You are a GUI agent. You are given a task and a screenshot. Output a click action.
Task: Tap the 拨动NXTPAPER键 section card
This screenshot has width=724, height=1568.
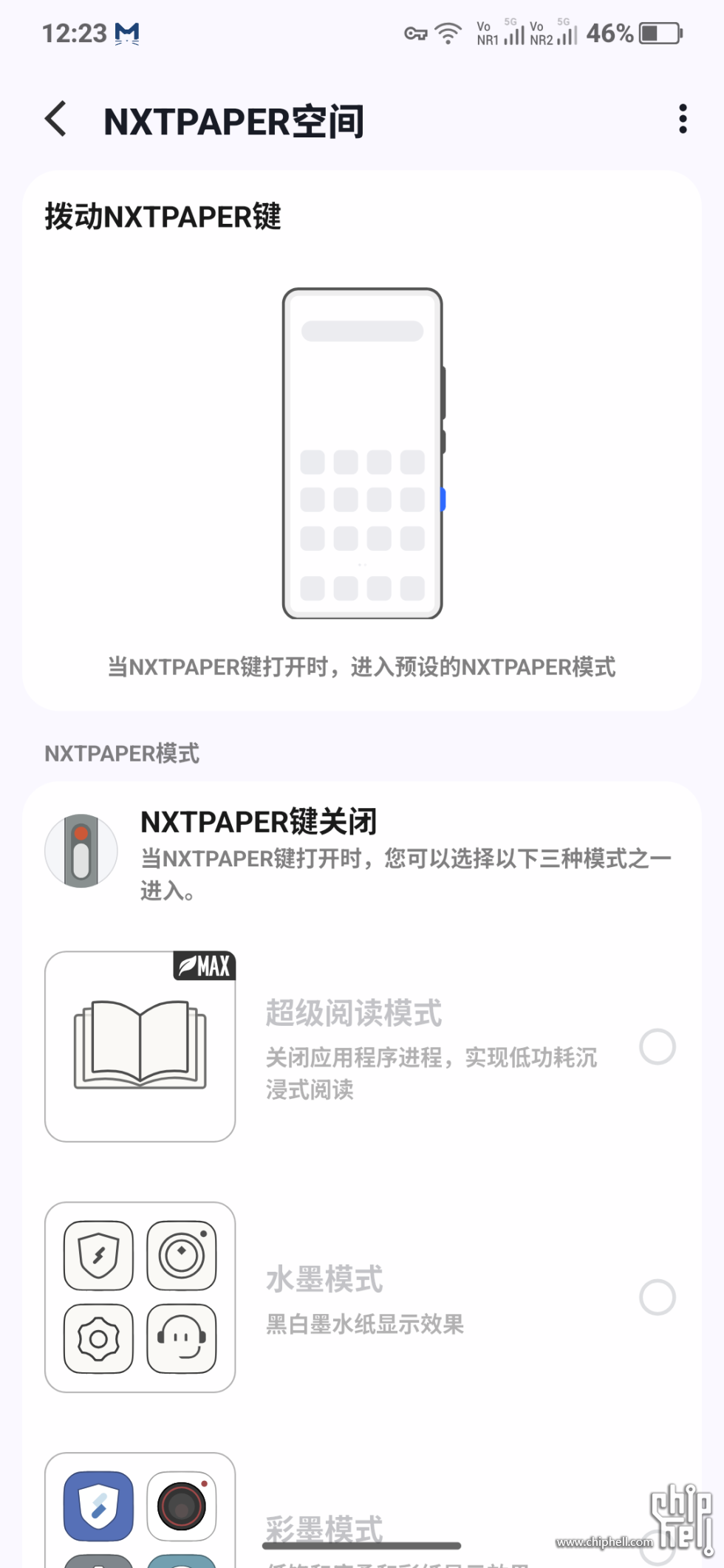(362, 436)
